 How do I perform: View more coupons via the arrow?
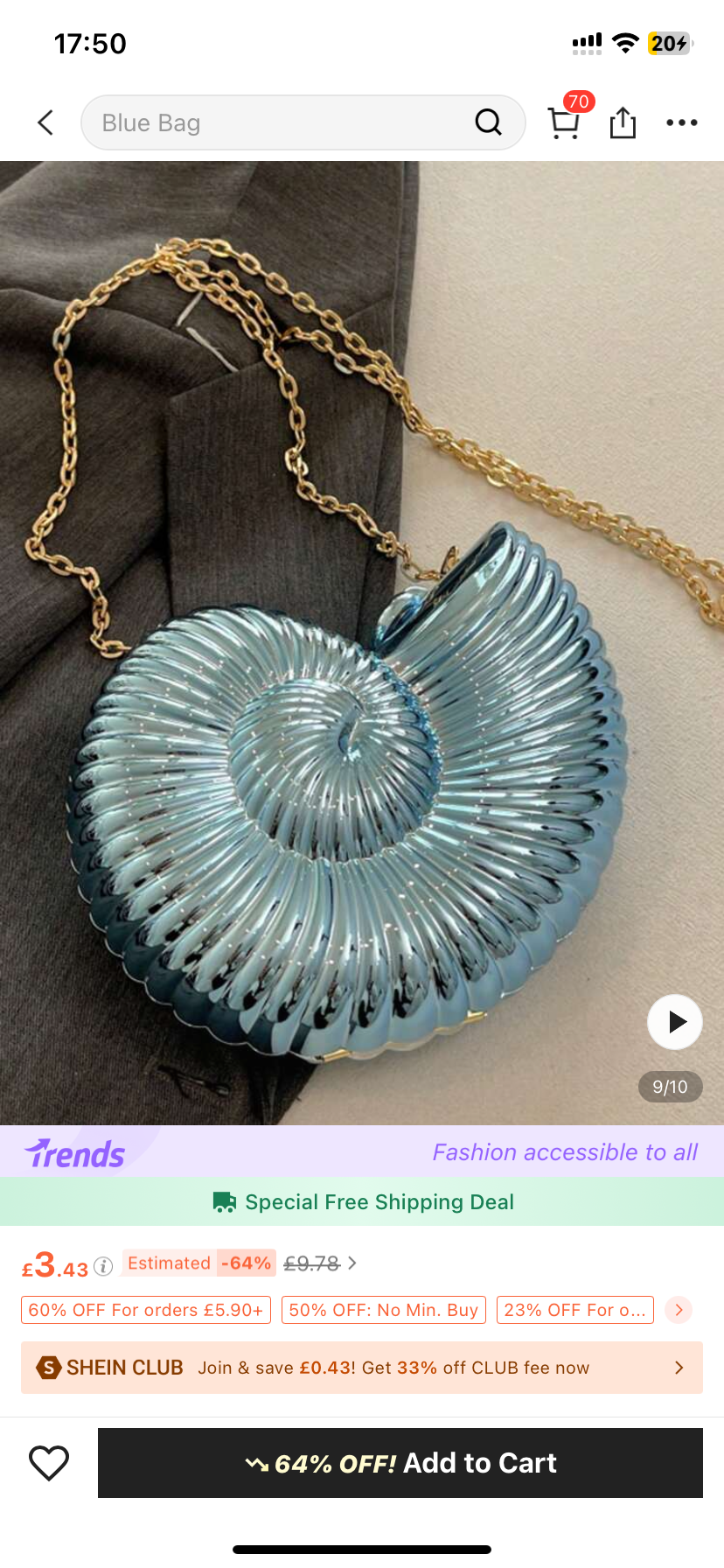[x=679, y=1310]
